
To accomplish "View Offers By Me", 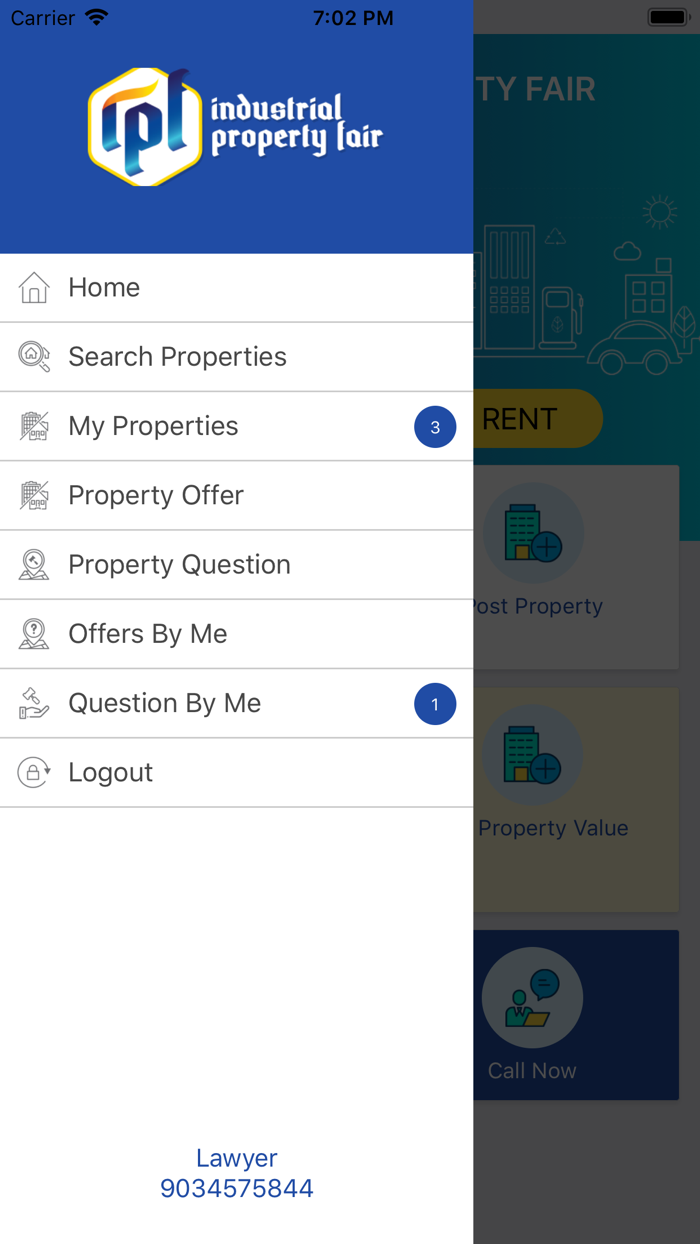I will pos(236,634).
